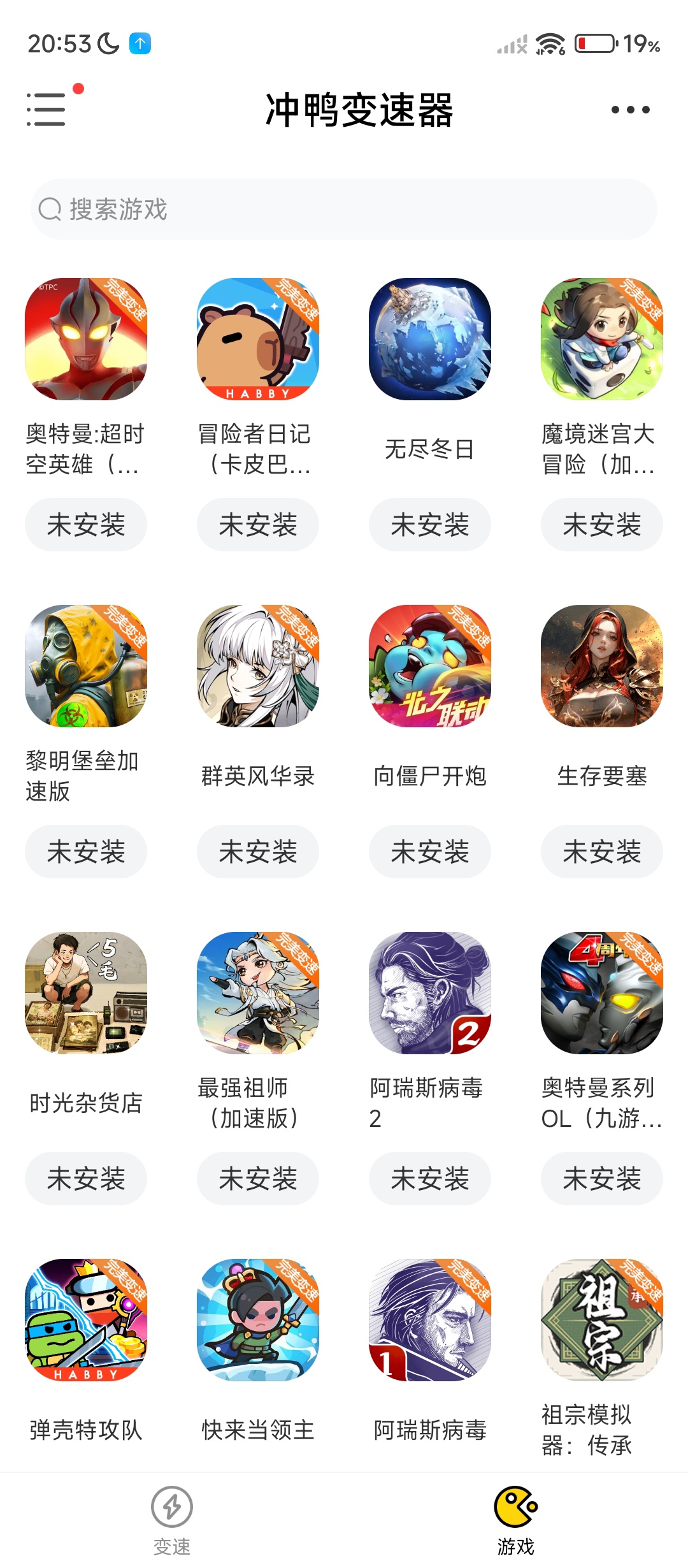Open the three-dot overflow menu
Image resolution: width=688 pixels, height=1568 pixels.
[x=630, y=110]
